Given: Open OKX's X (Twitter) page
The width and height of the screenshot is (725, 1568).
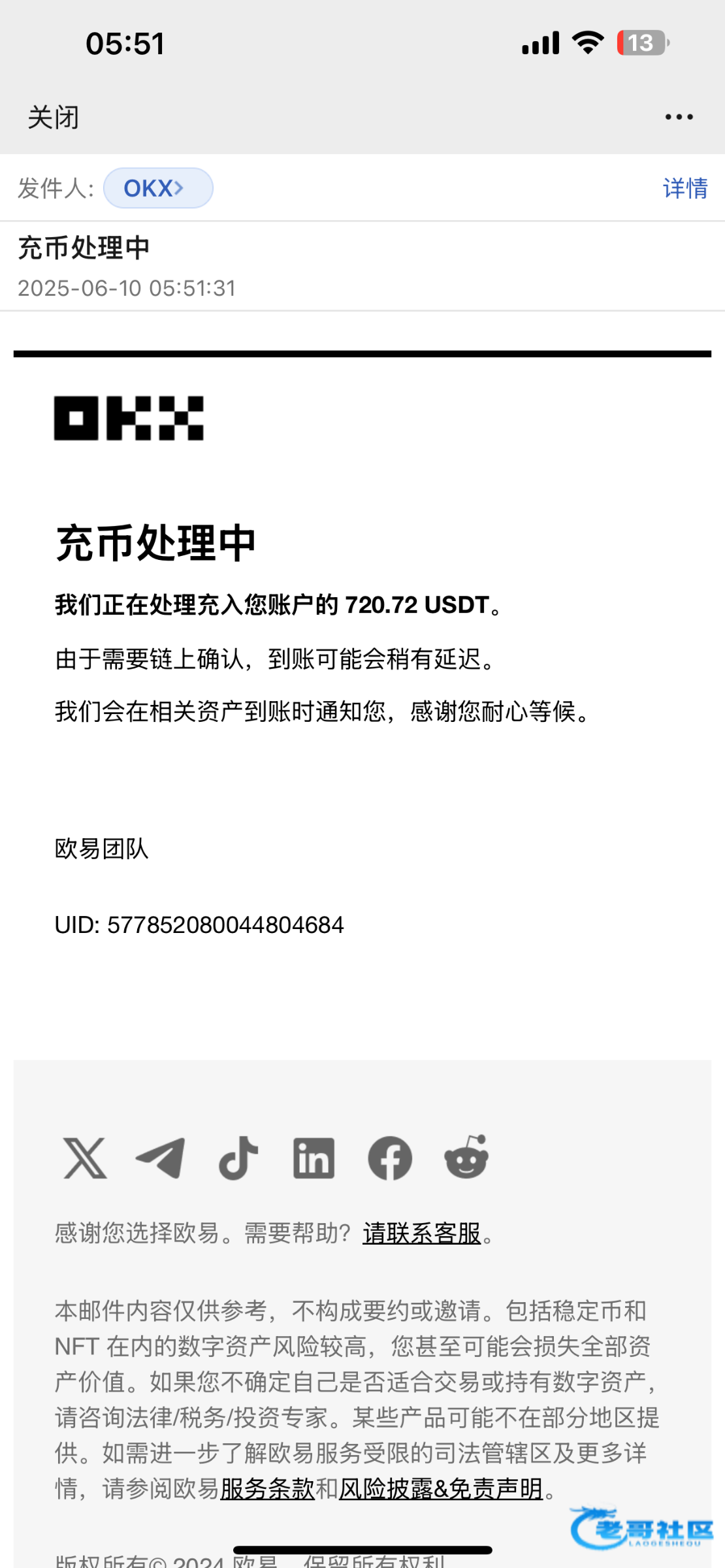Looking at the screenshot, I should tap(85, 1158).
